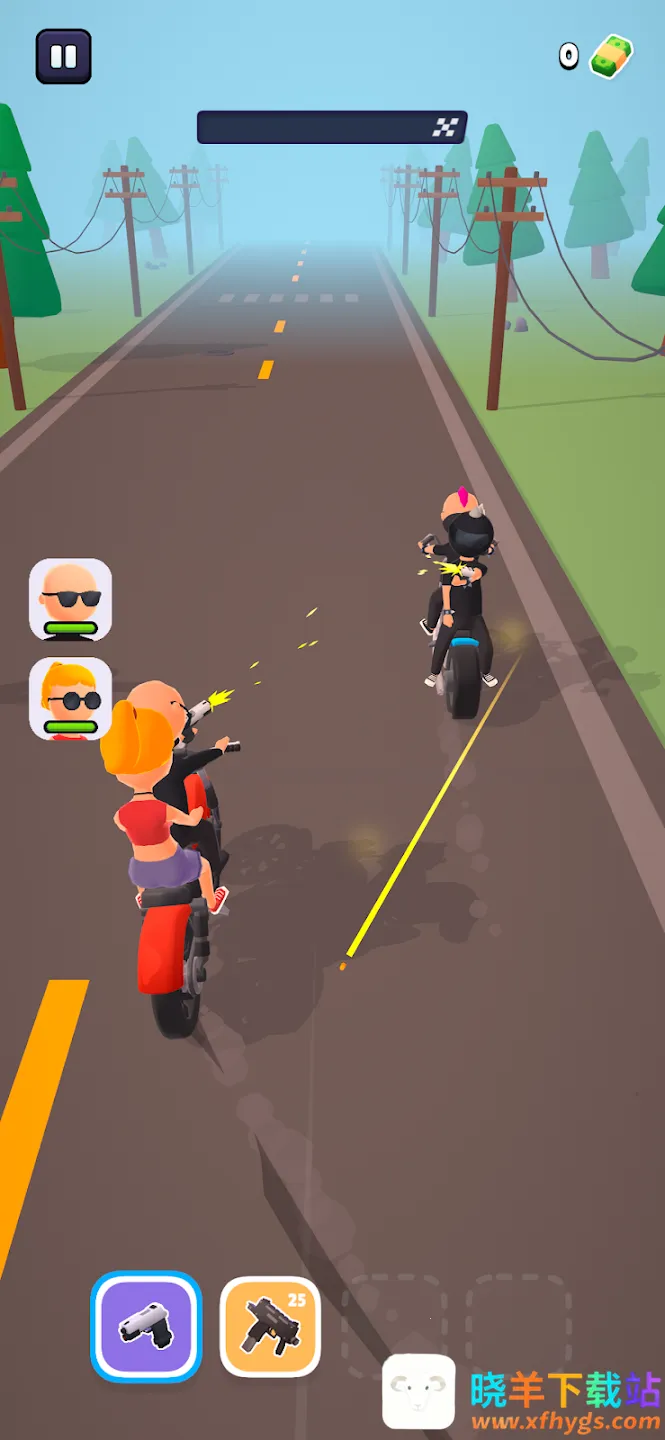Pause the game
Image resolution: width=665 pixels, height=1440 pixels.
pos(63,56)
